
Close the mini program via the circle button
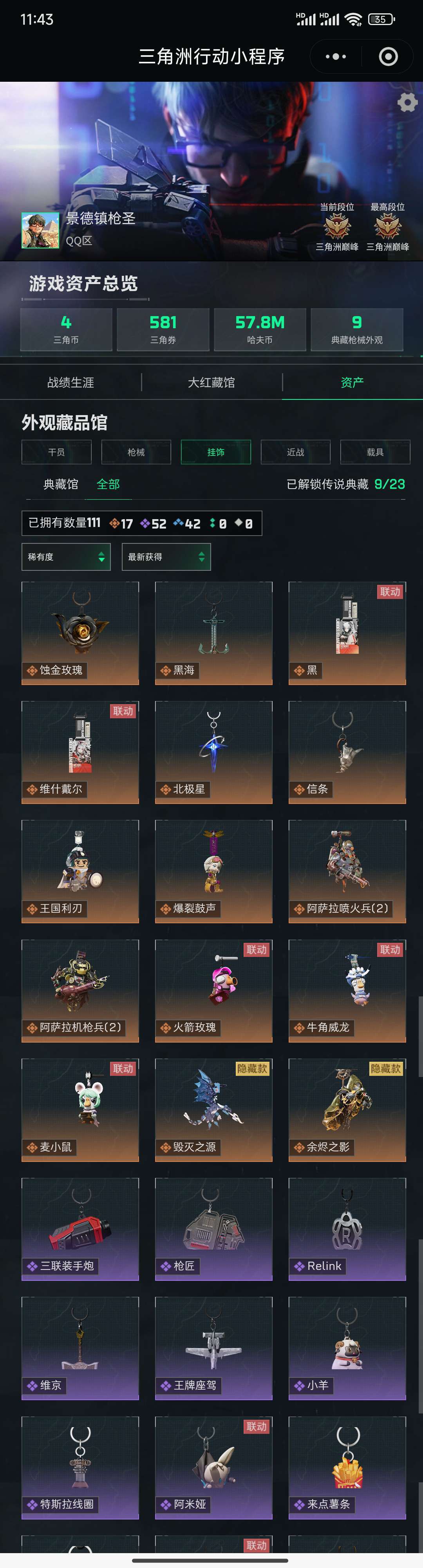coord(388,57)
